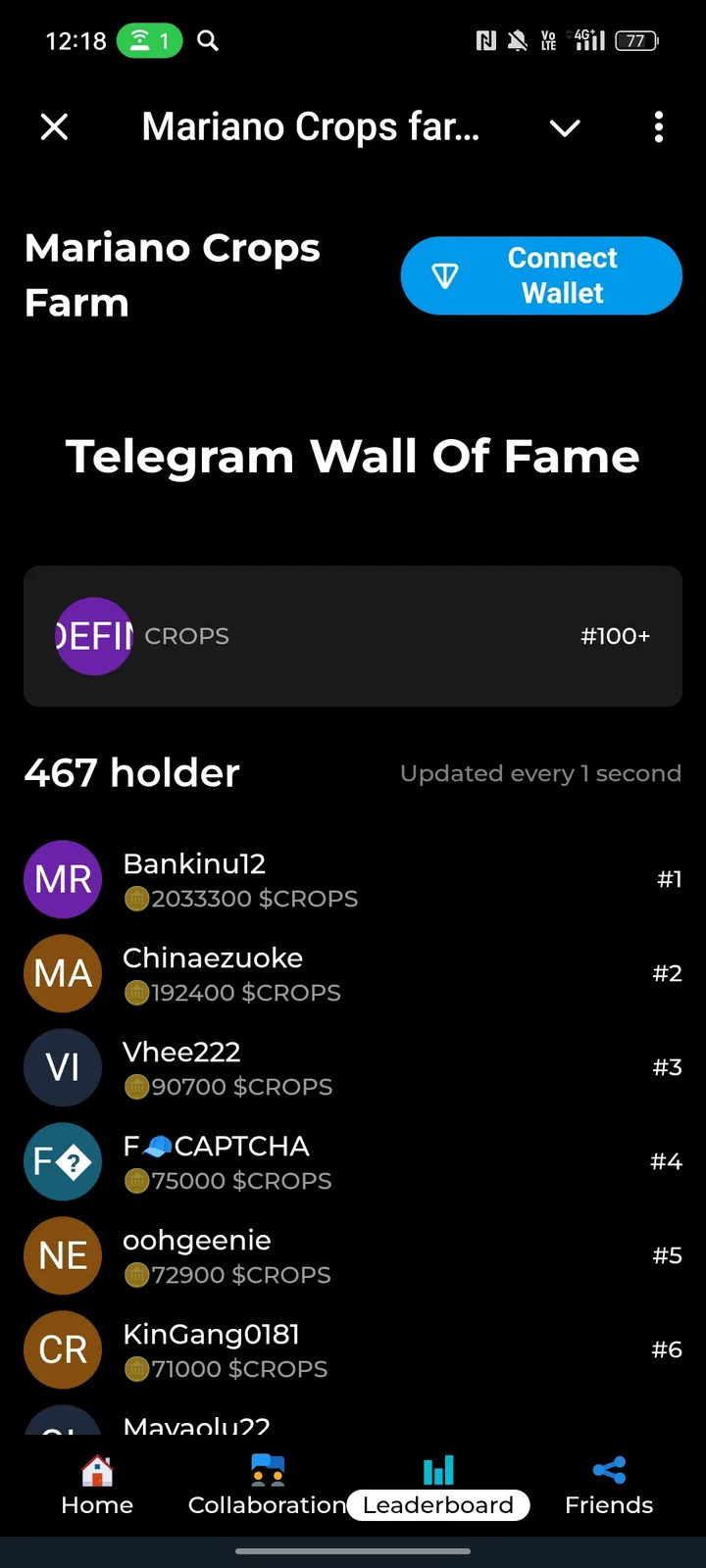The width and height of the screenshot is (706, 1568).
Task: Open oohgeenie's holder entry
Action: (x=353, y=1255)
